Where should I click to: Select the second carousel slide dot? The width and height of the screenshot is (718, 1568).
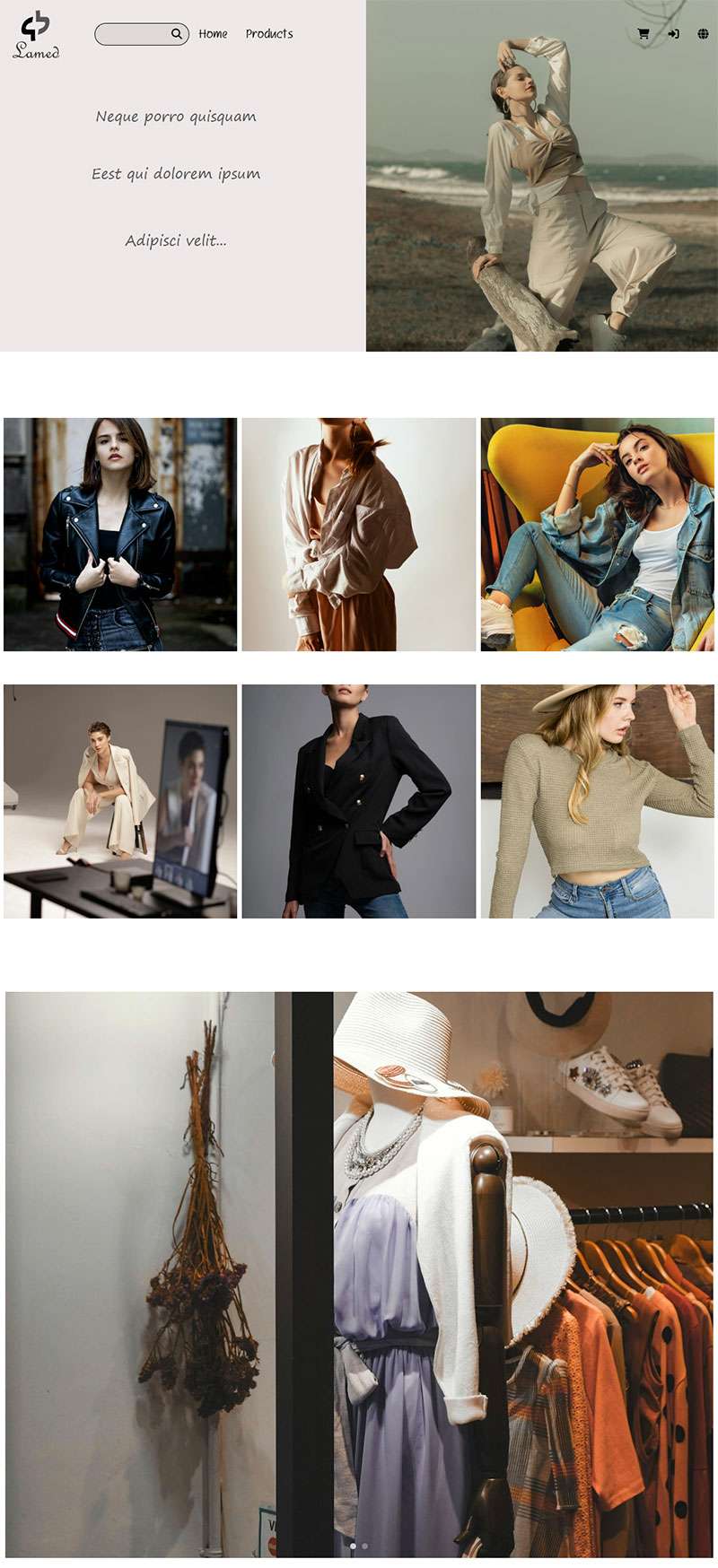pos(364,1546)
